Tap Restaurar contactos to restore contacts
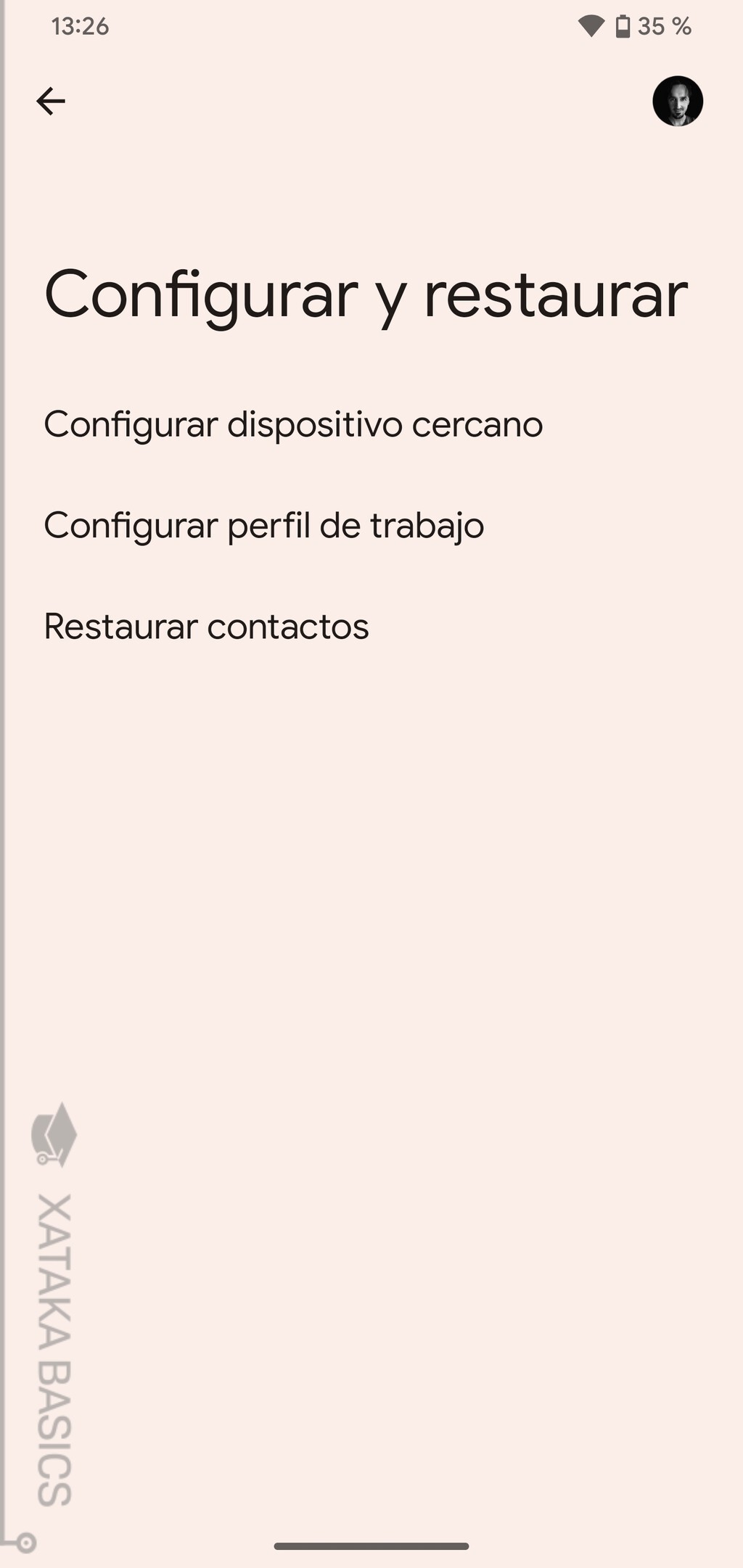 (207, 625)
